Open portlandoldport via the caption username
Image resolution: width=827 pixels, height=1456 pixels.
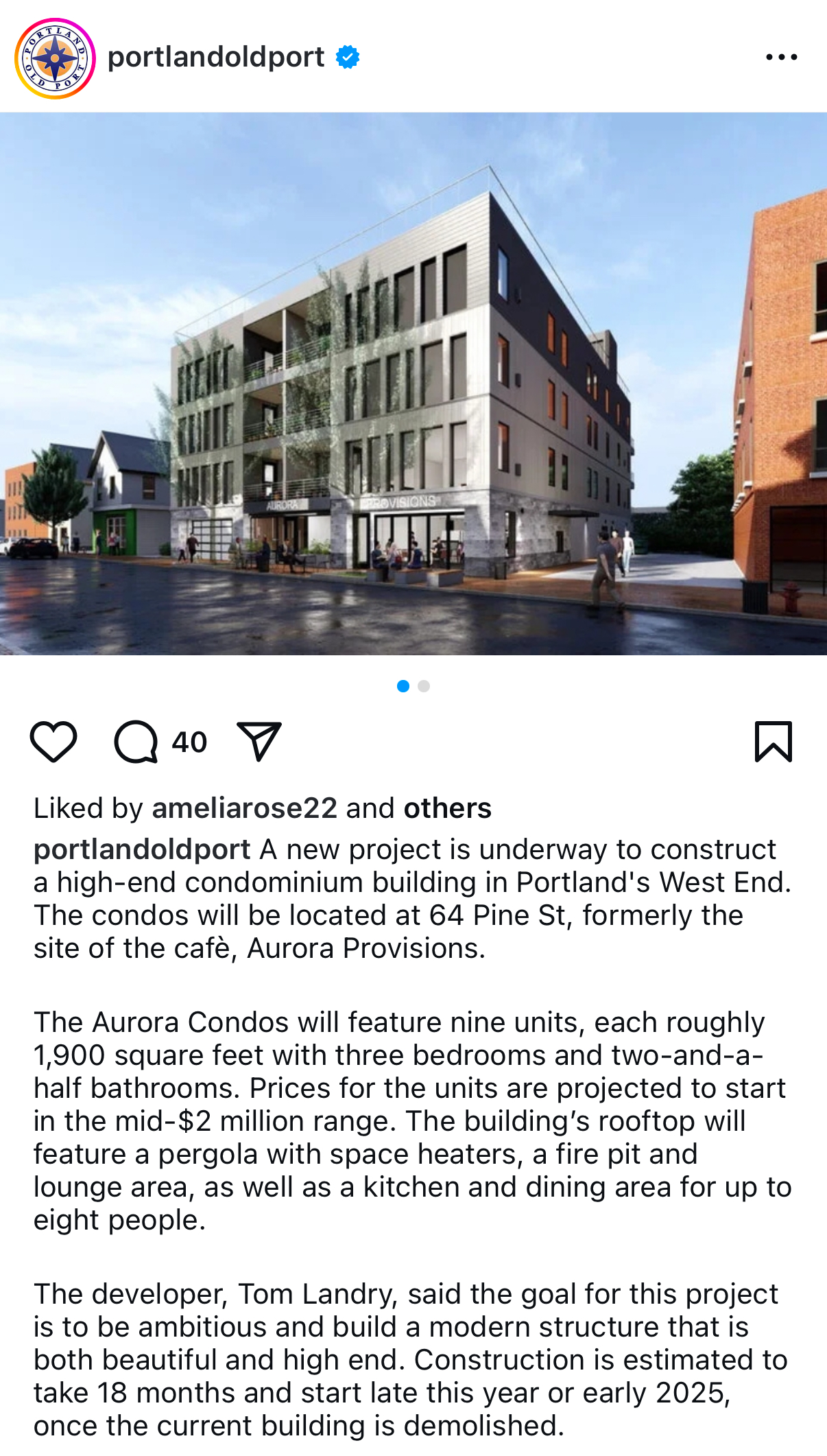point(142,849)
